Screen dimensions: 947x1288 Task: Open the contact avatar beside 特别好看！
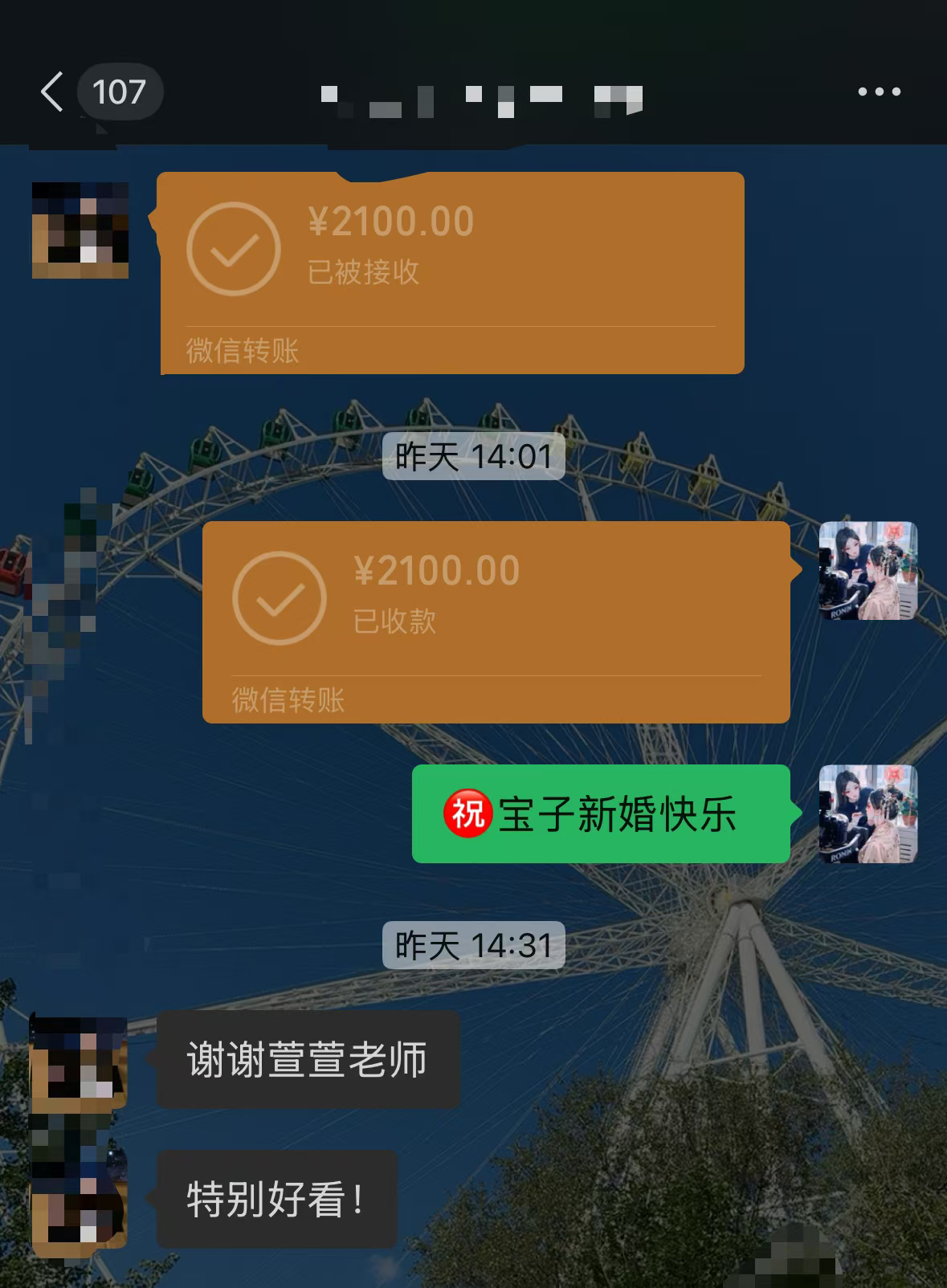(79, 1200)
